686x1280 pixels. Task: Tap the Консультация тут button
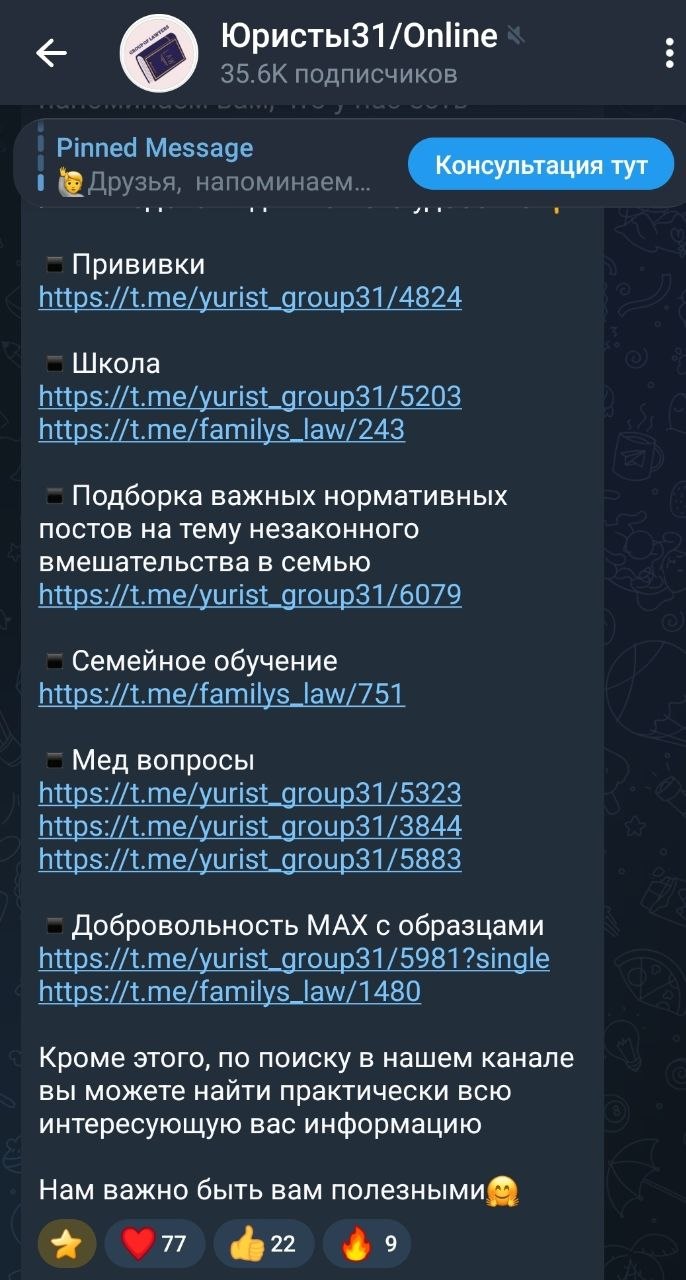tap(541, 165)
